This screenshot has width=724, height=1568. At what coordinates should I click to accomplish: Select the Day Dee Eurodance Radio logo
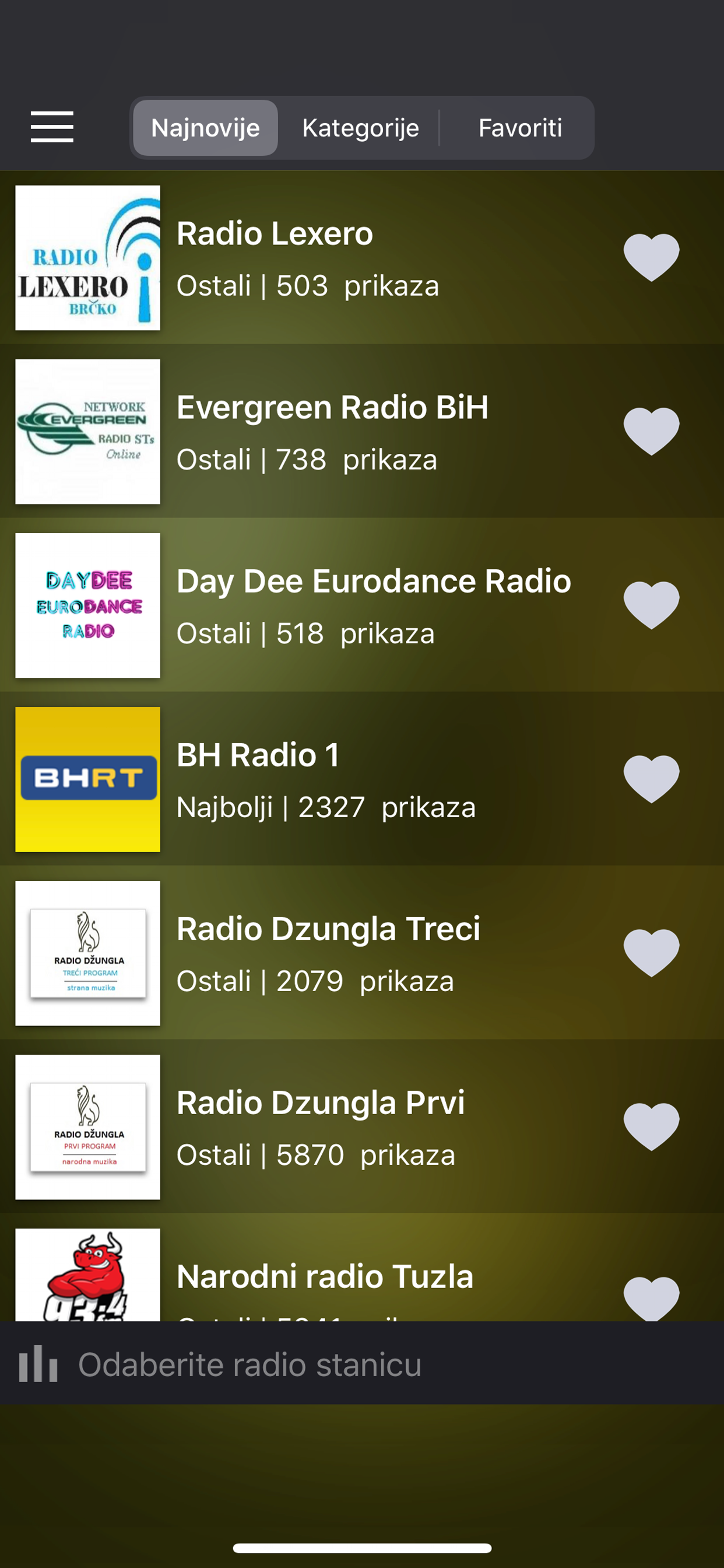[87, 605]
